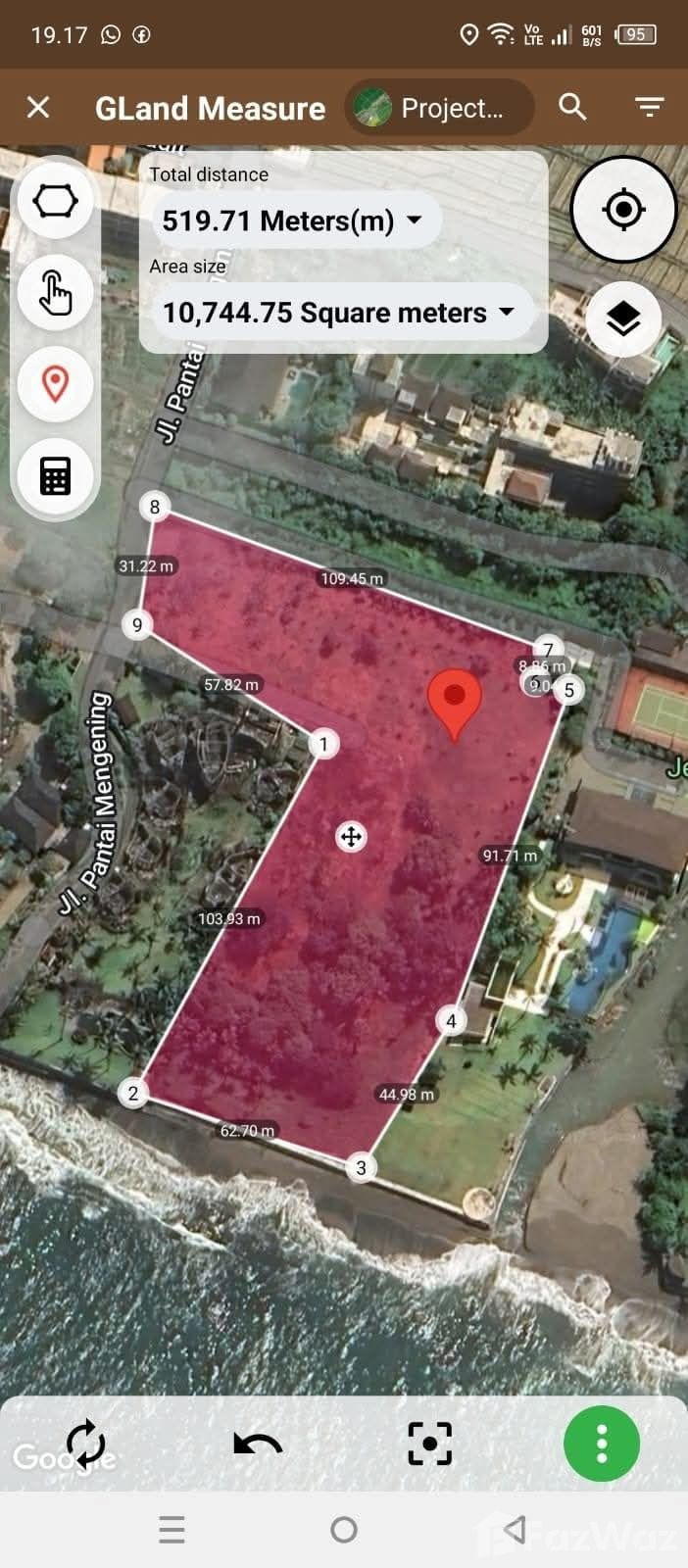Open the Project selector chip
The width and height of the screenshot is (688, 1568).
(439, 108)
